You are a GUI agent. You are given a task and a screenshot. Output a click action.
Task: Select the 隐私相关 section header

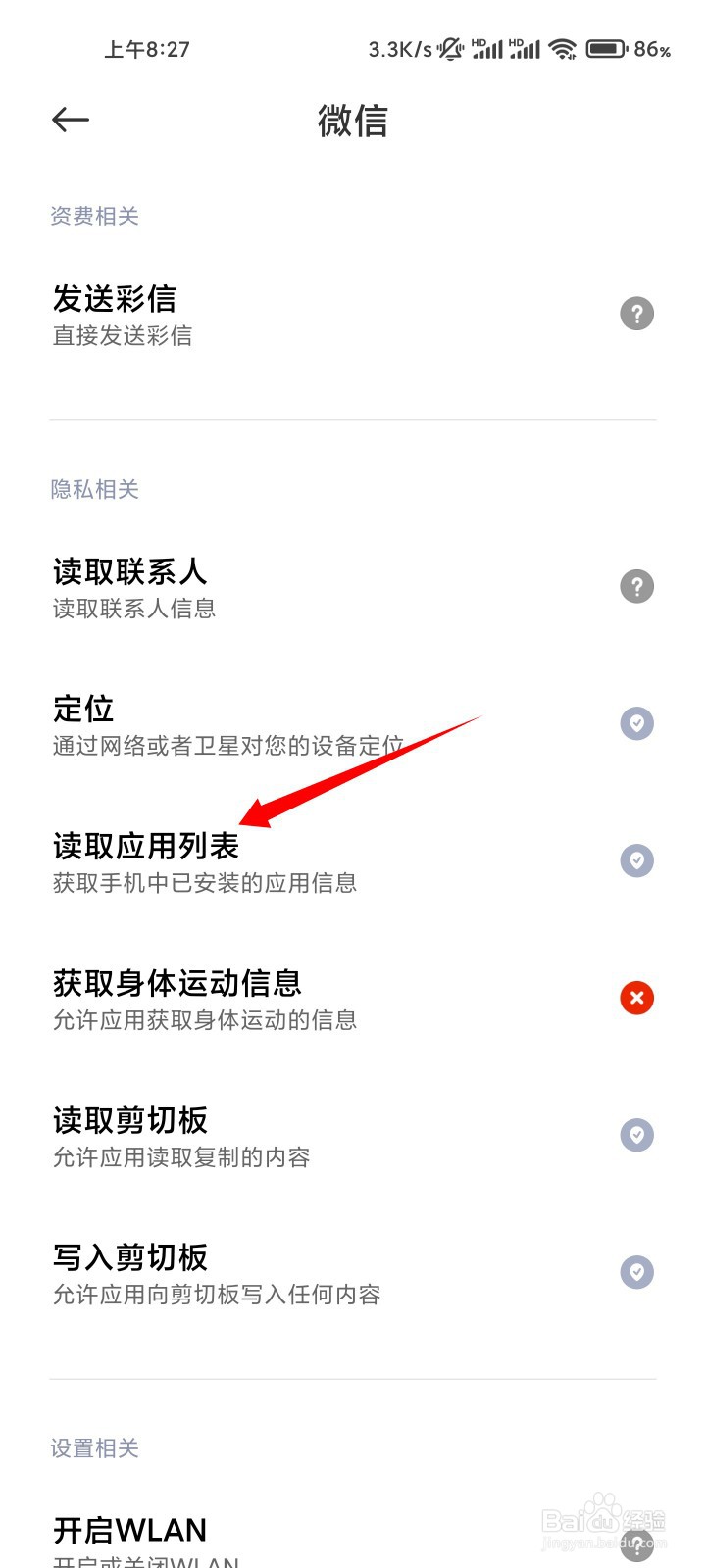tap(94, 489)
